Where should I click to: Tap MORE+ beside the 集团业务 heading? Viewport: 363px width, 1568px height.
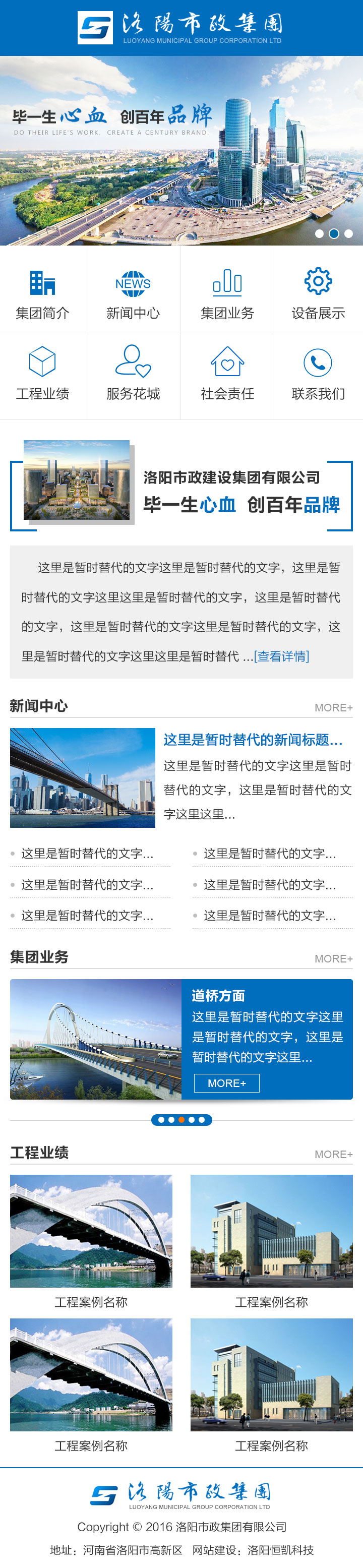tap(333, 958)
